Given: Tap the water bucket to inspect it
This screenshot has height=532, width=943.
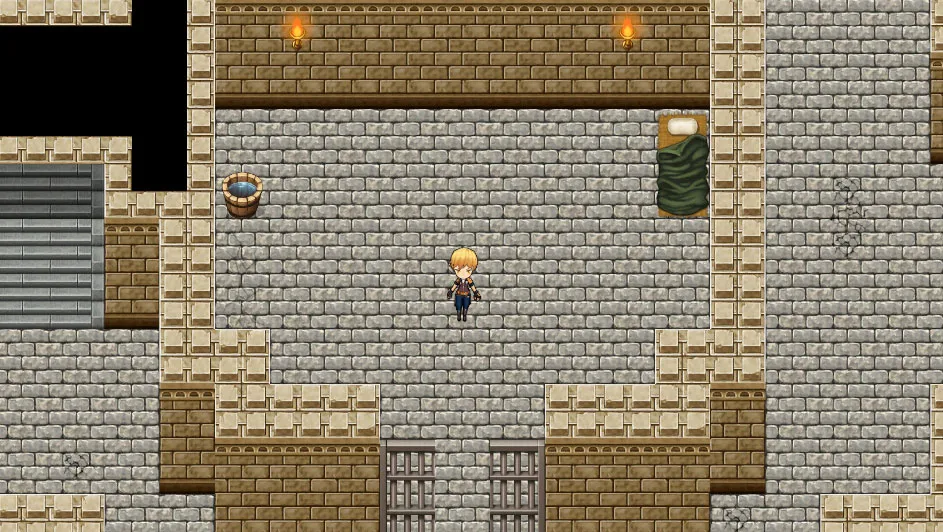Looking at the screenshot, I should (241, 194).
